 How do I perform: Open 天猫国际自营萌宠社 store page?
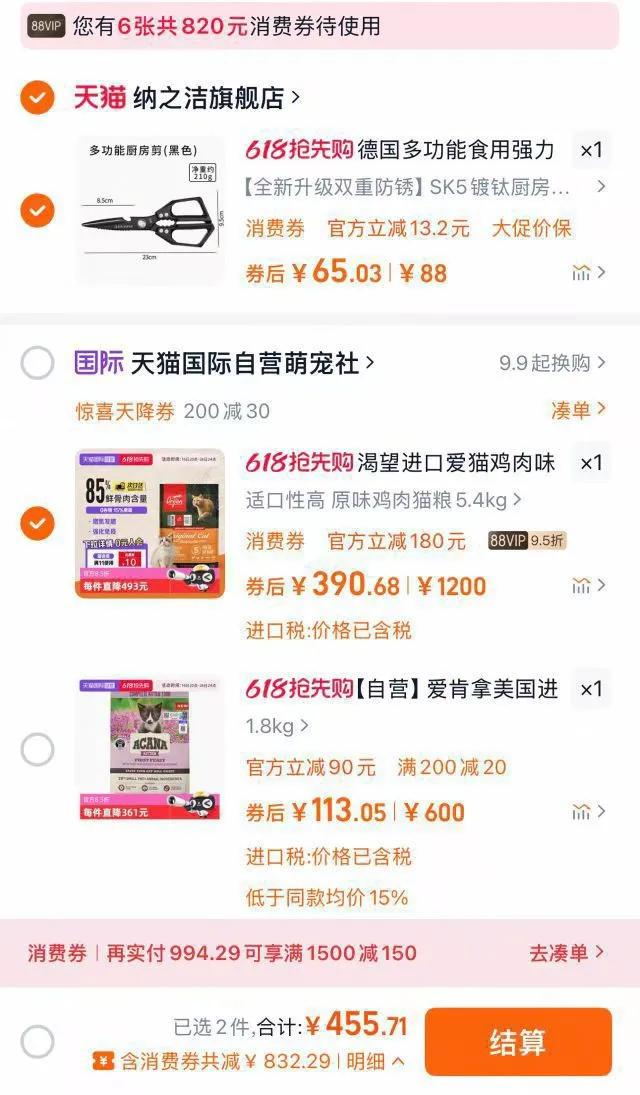click(252, 363)
